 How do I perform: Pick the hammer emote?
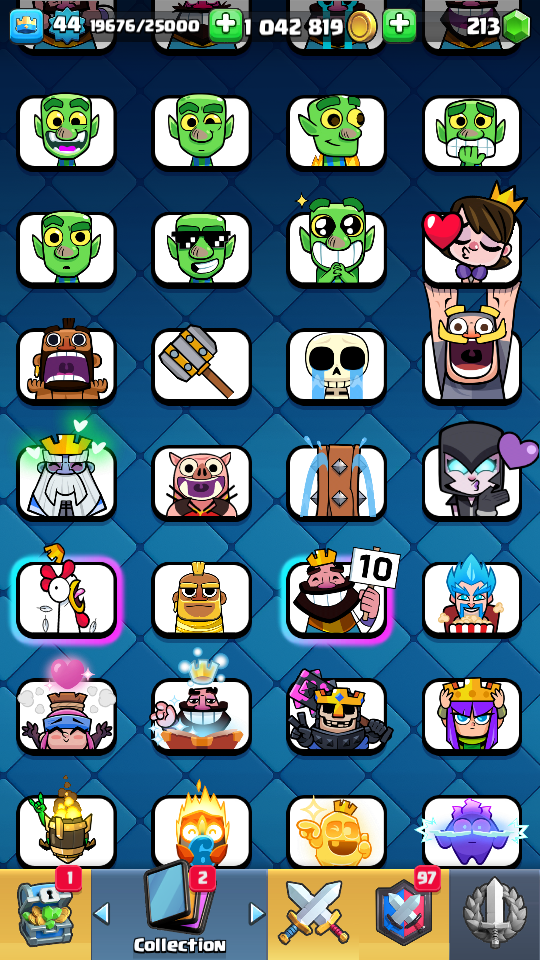[201, 366]
